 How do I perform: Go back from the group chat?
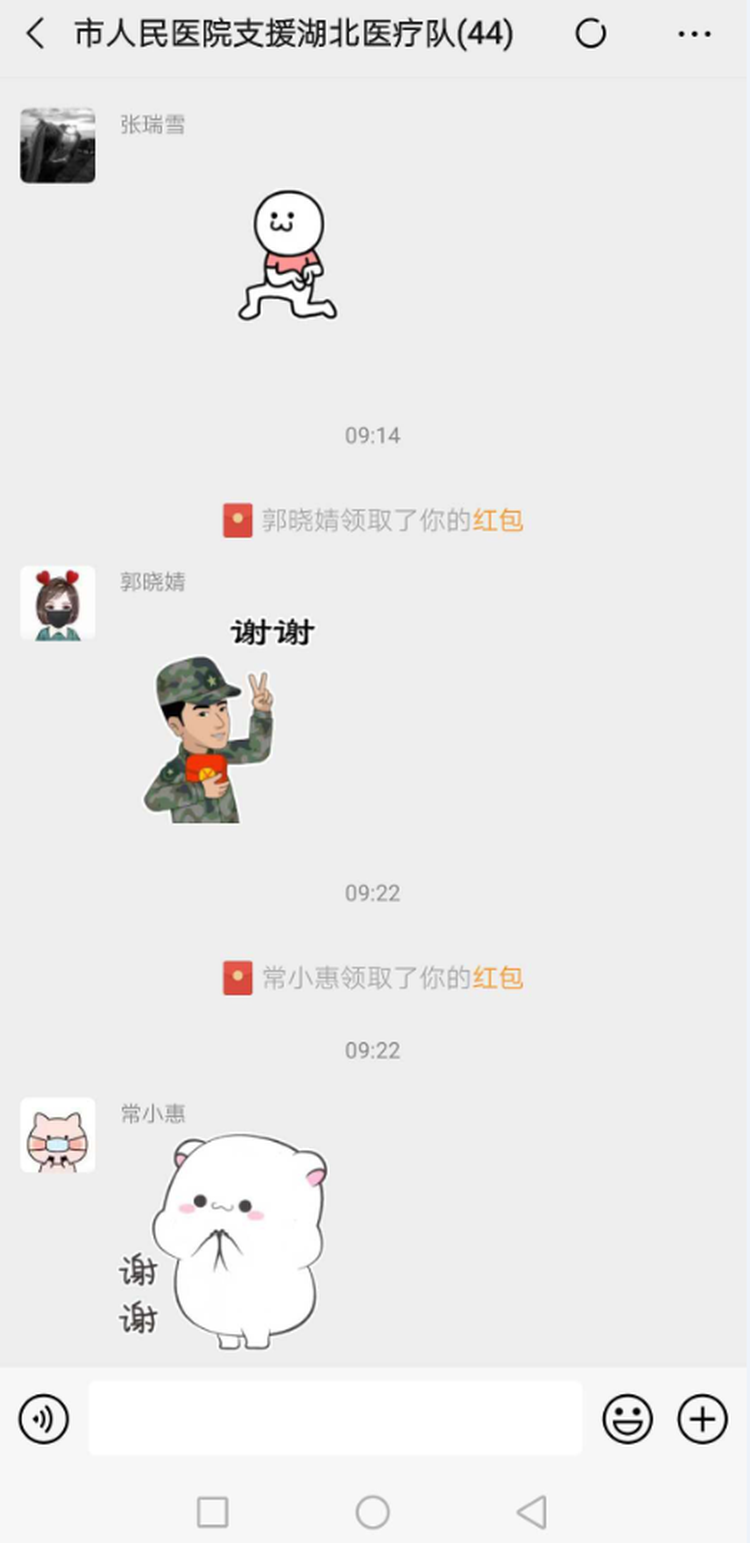click(36, 34)
